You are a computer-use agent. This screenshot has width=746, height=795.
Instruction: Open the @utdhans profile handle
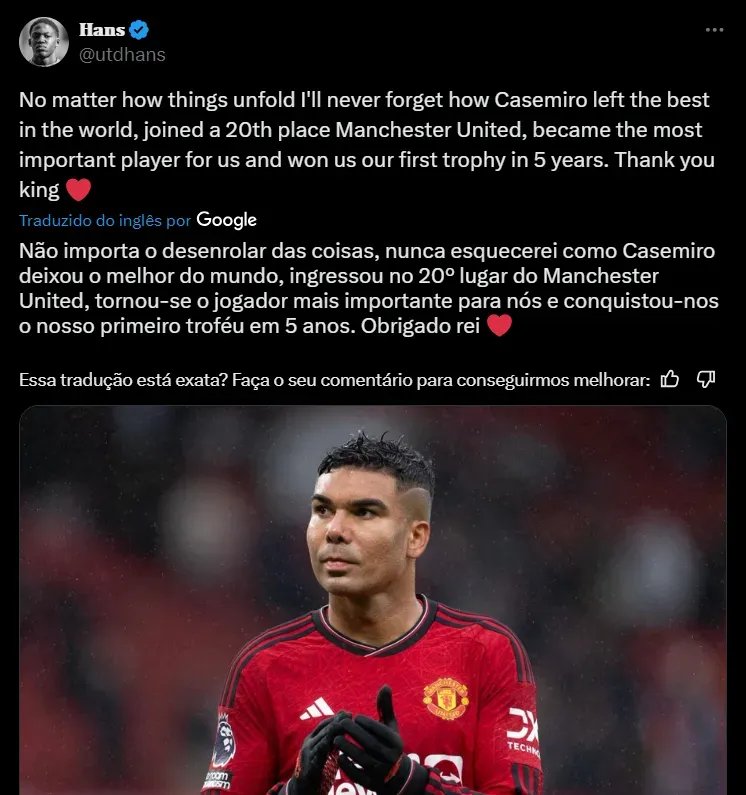[x=122, y=55]
